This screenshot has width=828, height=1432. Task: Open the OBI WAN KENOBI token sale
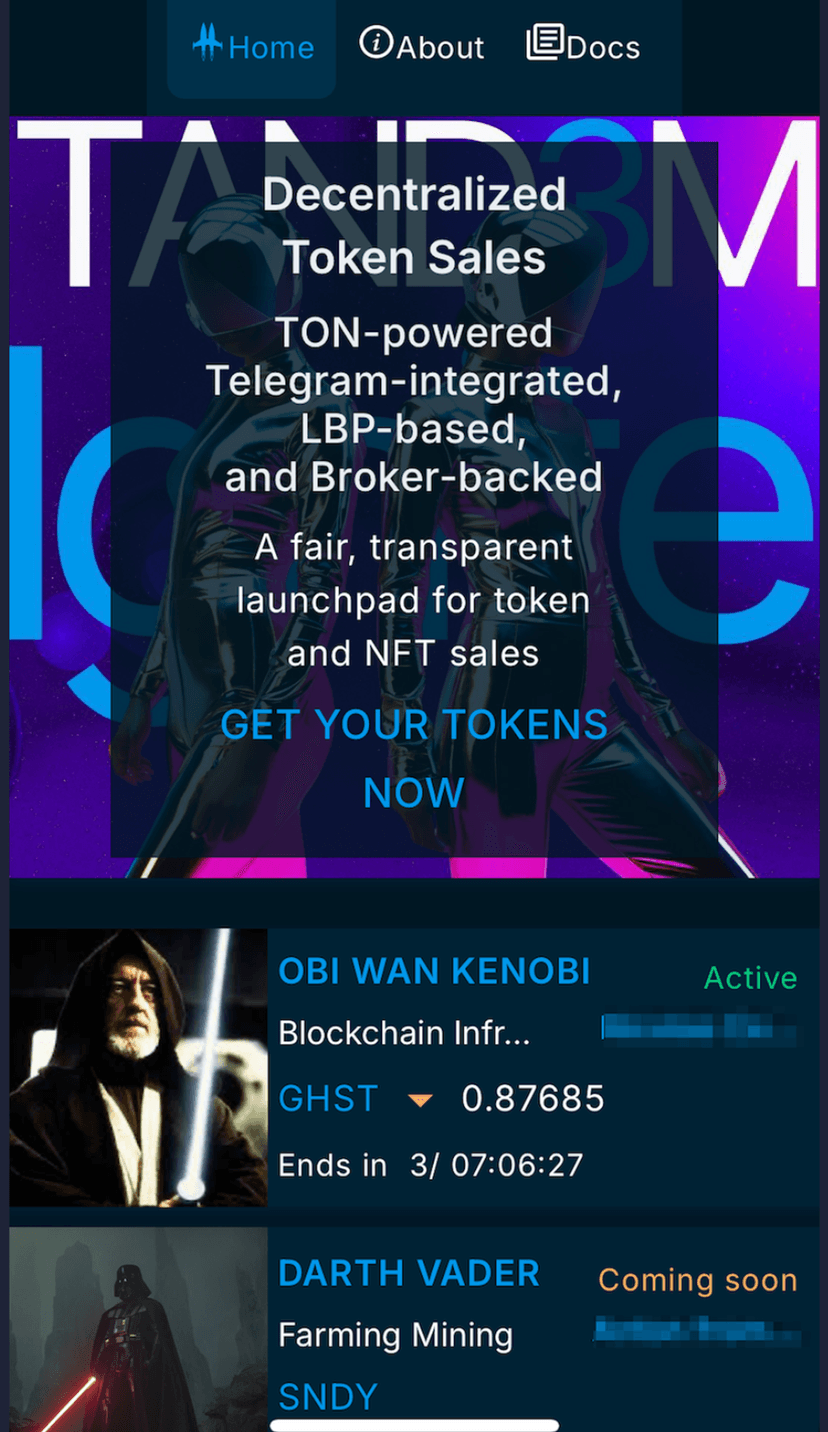point(434,971)
